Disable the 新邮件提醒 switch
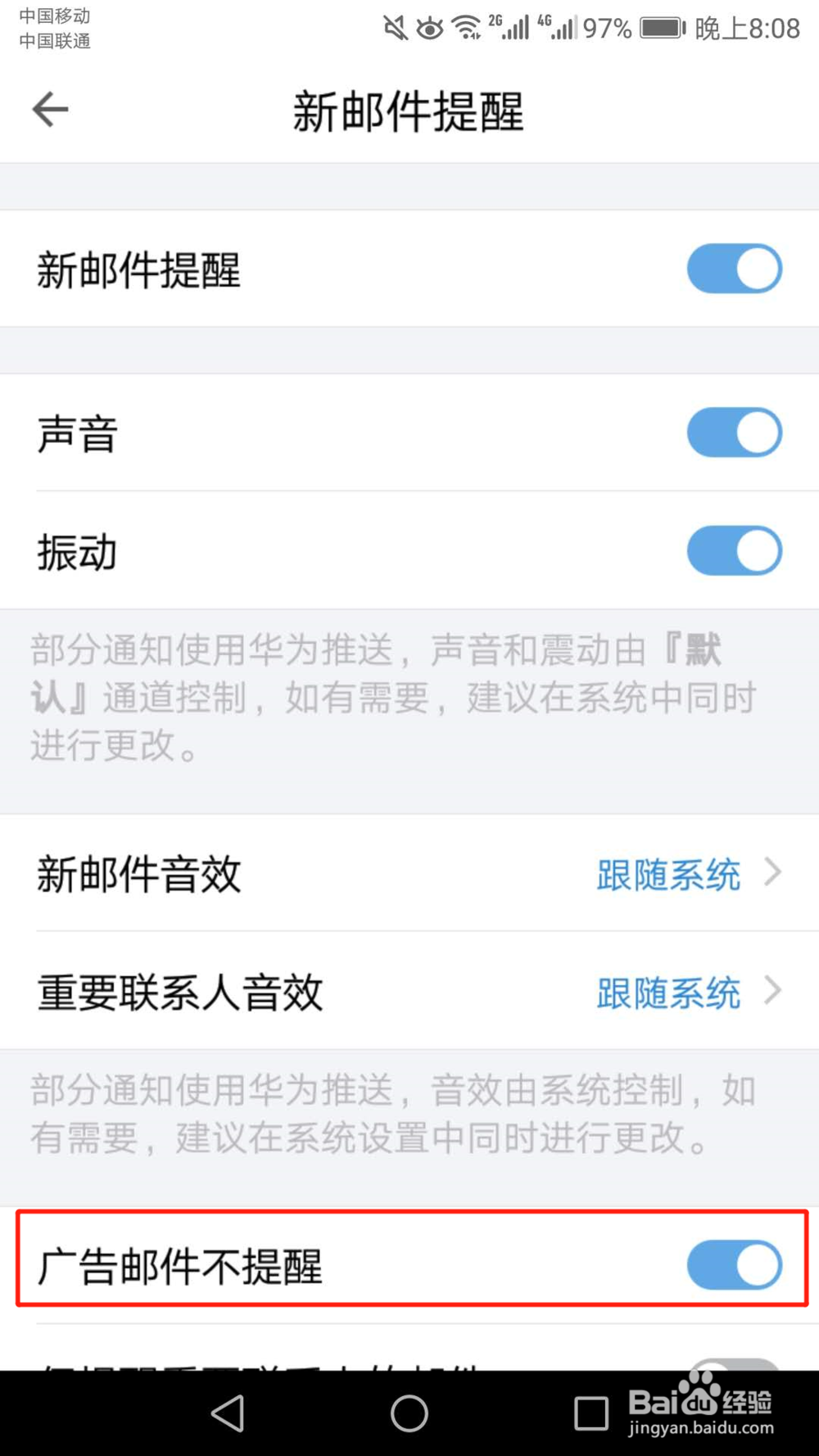The image size is (819, 1456). [733, 268]
